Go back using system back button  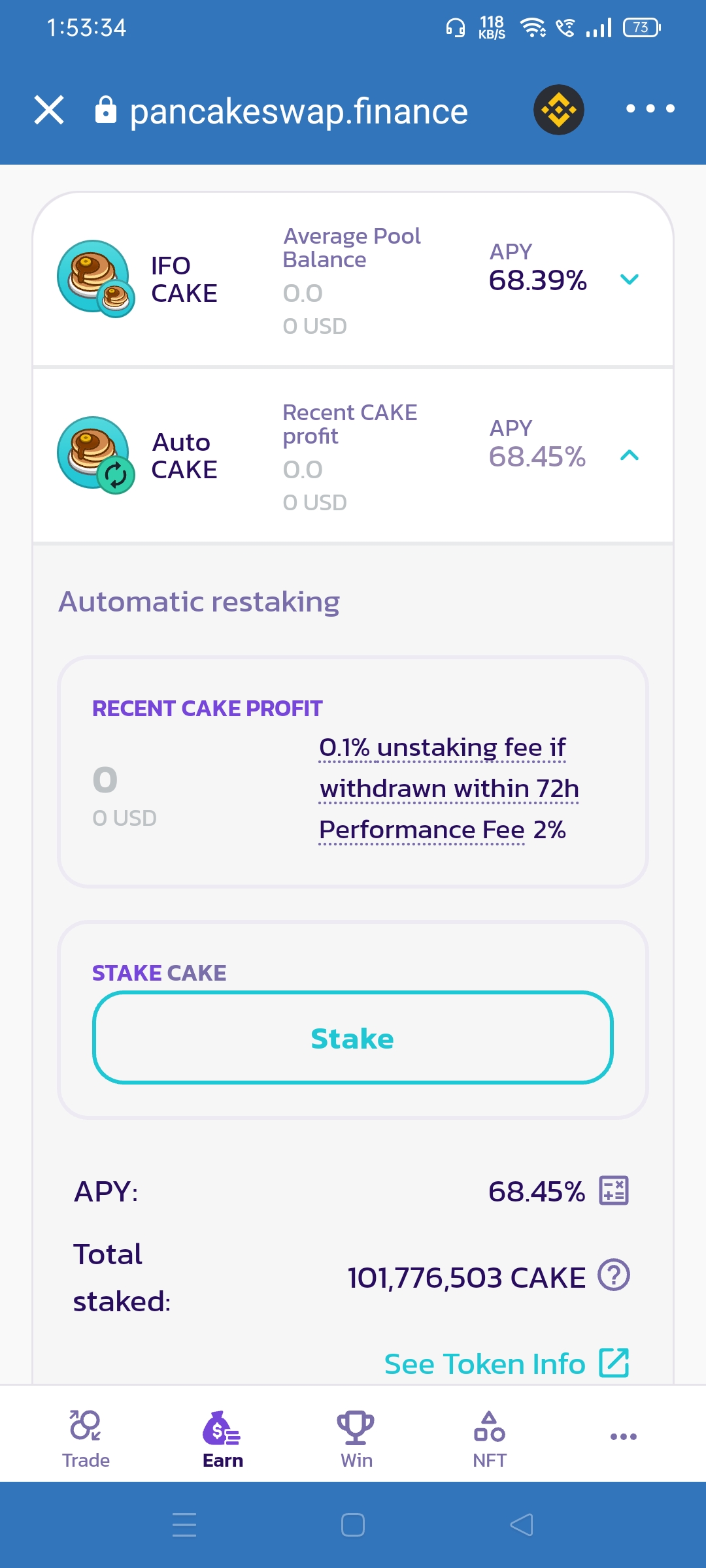coord(521,1525)
